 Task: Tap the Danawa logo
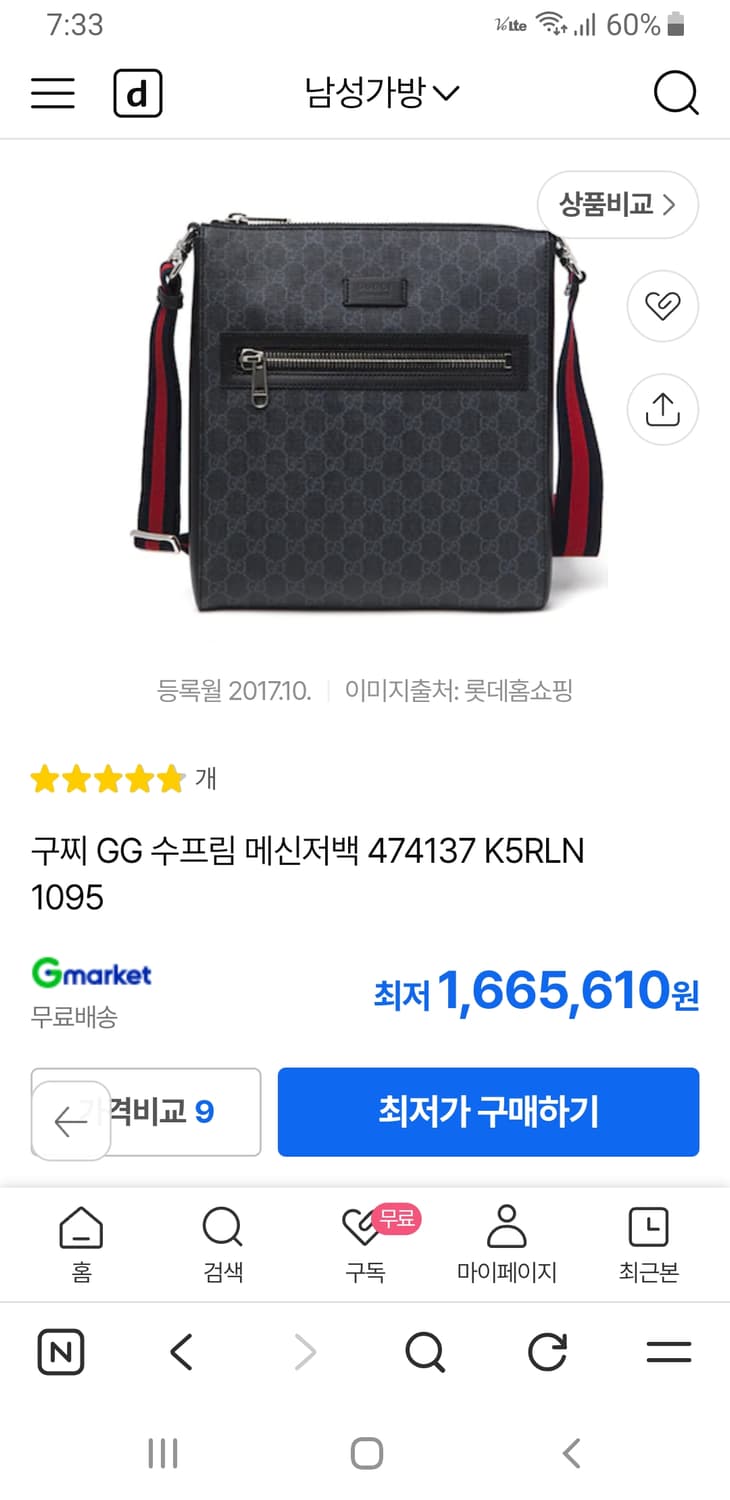pos(138,92)
